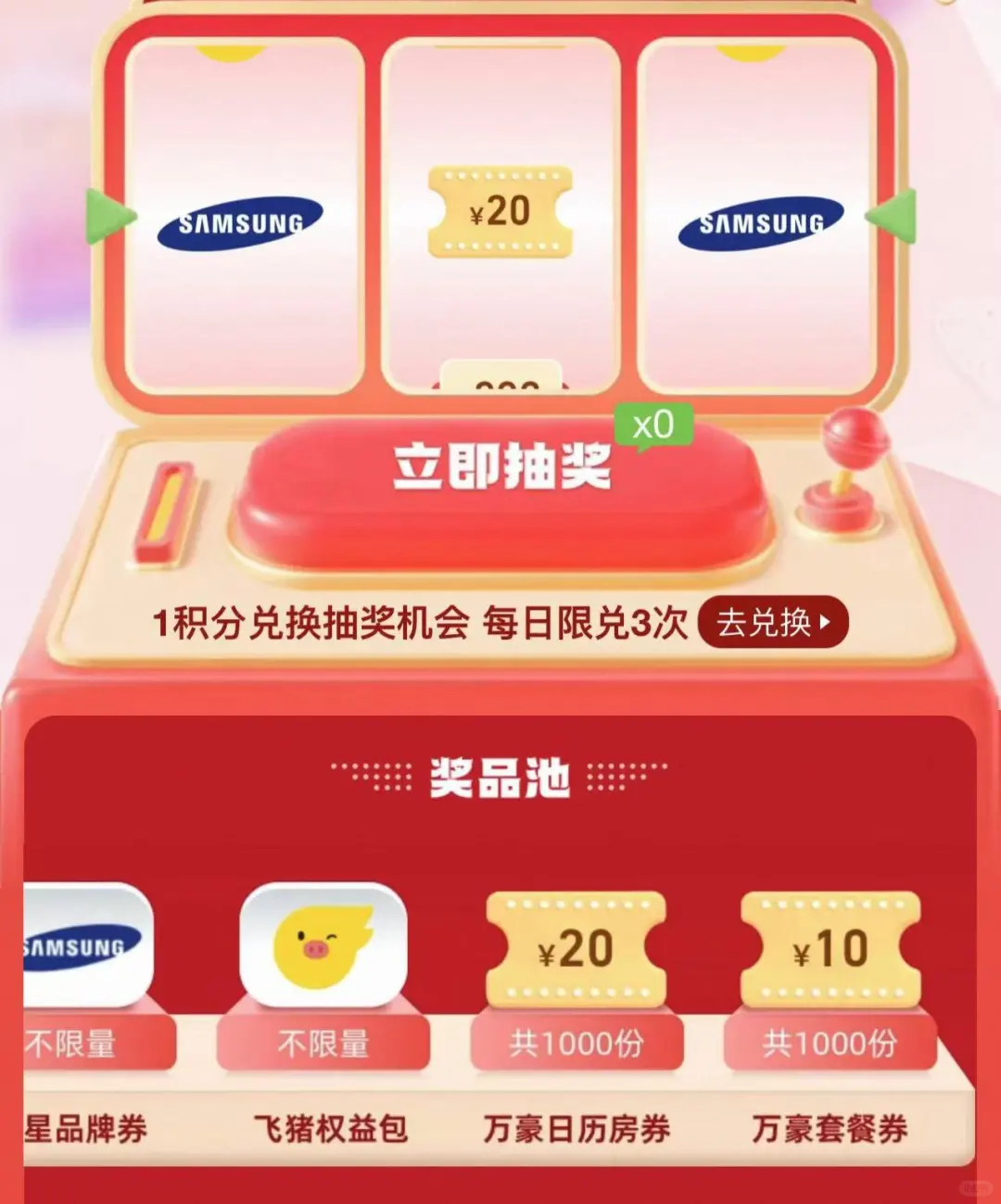View the ¥10 万豪套餐券 prize
The image size is (1001, 1204).
point(830,949)
